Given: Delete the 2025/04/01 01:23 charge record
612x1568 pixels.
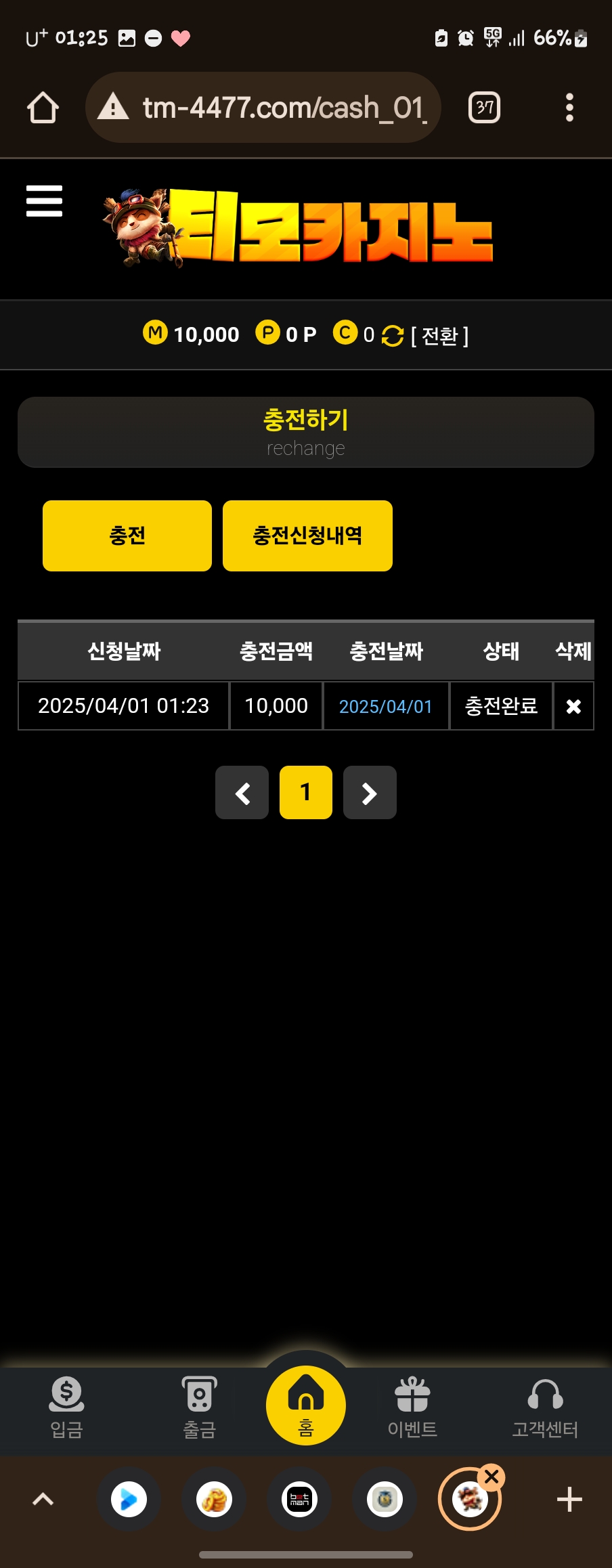Looking at the screenshot, I should 573,706.
